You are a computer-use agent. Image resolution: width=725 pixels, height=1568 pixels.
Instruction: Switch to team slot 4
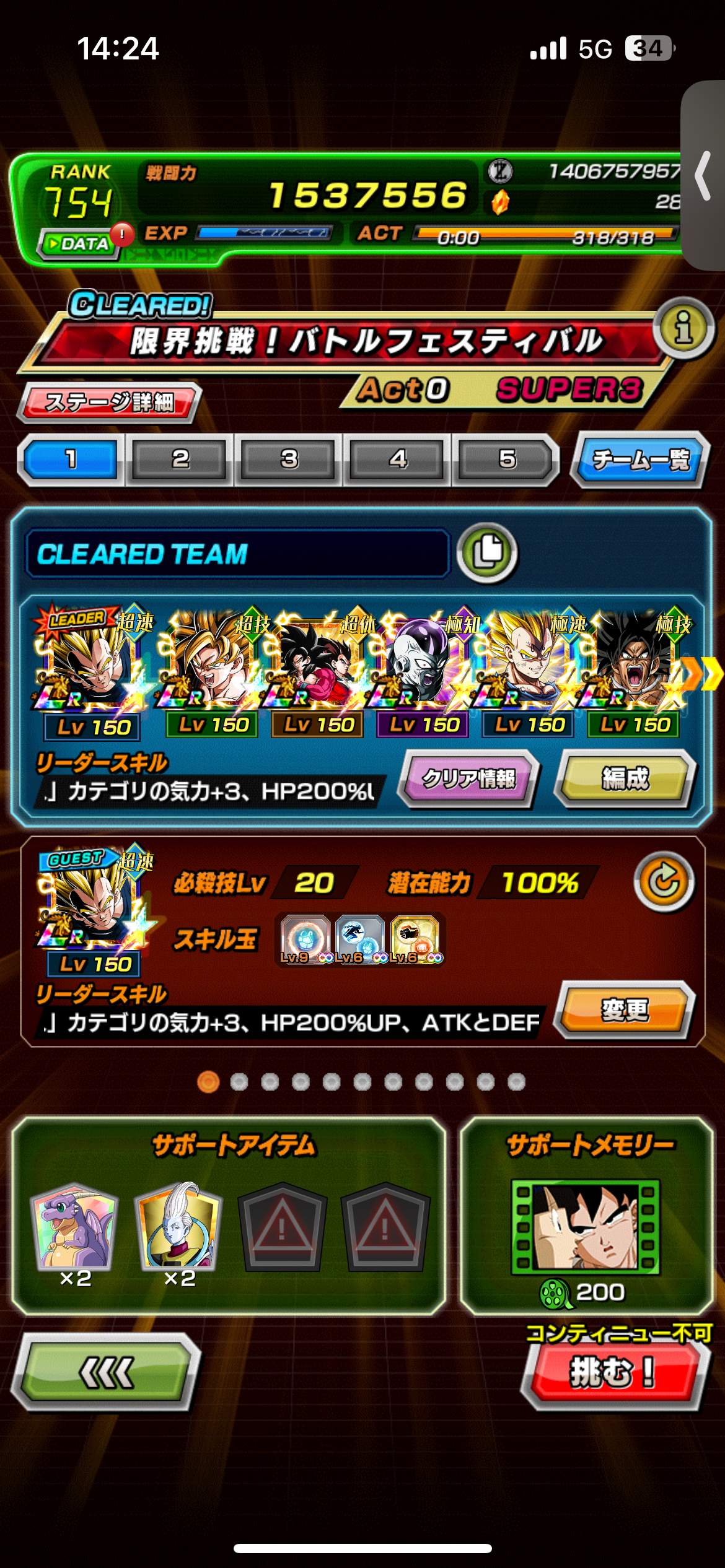click(x=398, y=460)
